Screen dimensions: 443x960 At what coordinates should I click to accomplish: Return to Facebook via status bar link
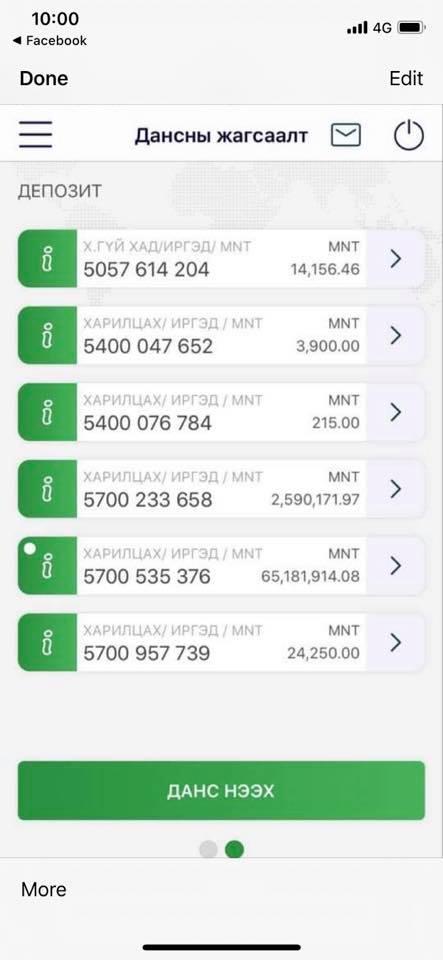click(x=50, y=40)
